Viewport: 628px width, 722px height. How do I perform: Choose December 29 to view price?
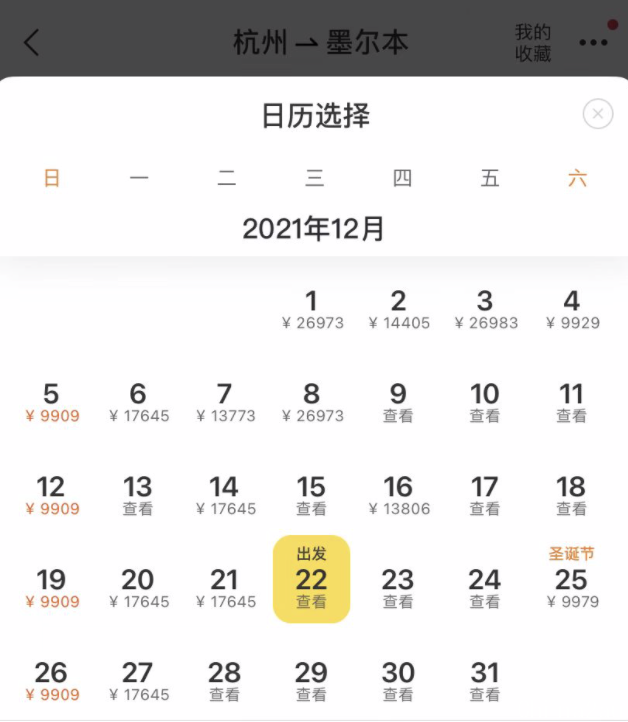(311, 681)
